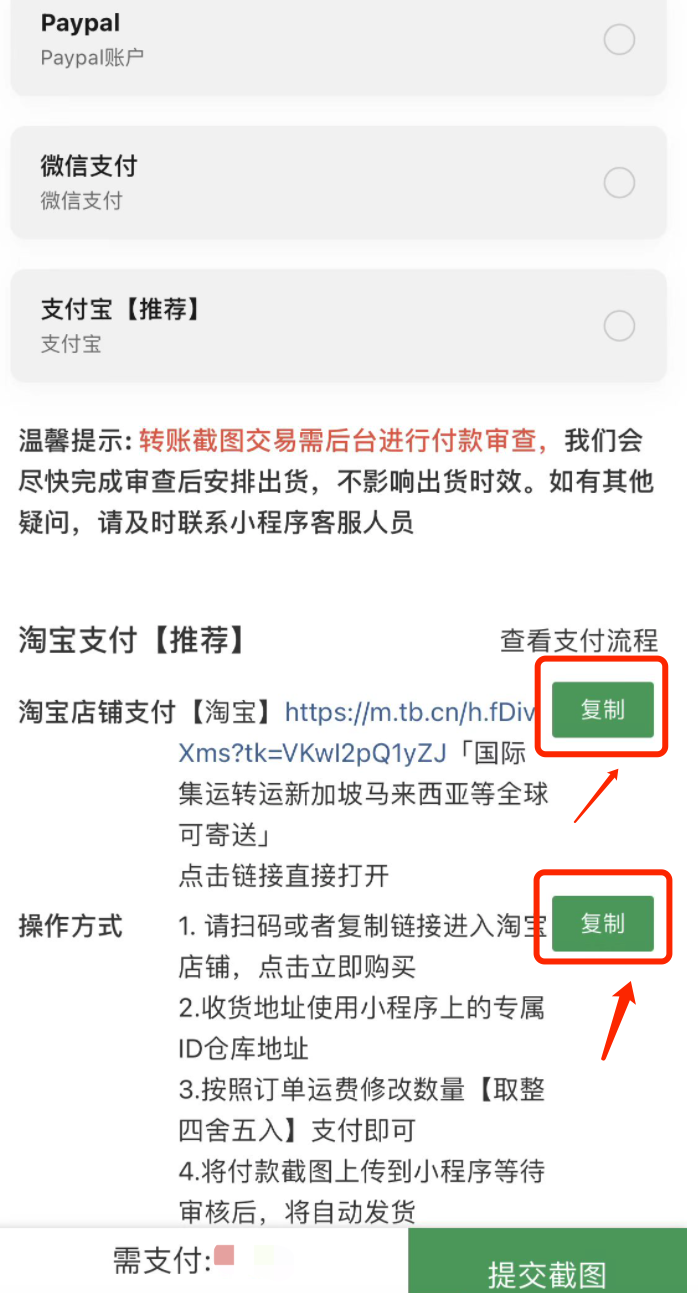Open the m.tb.cn Taobao shop link
The image size is (698, 1293).
[x=410, y=713]
